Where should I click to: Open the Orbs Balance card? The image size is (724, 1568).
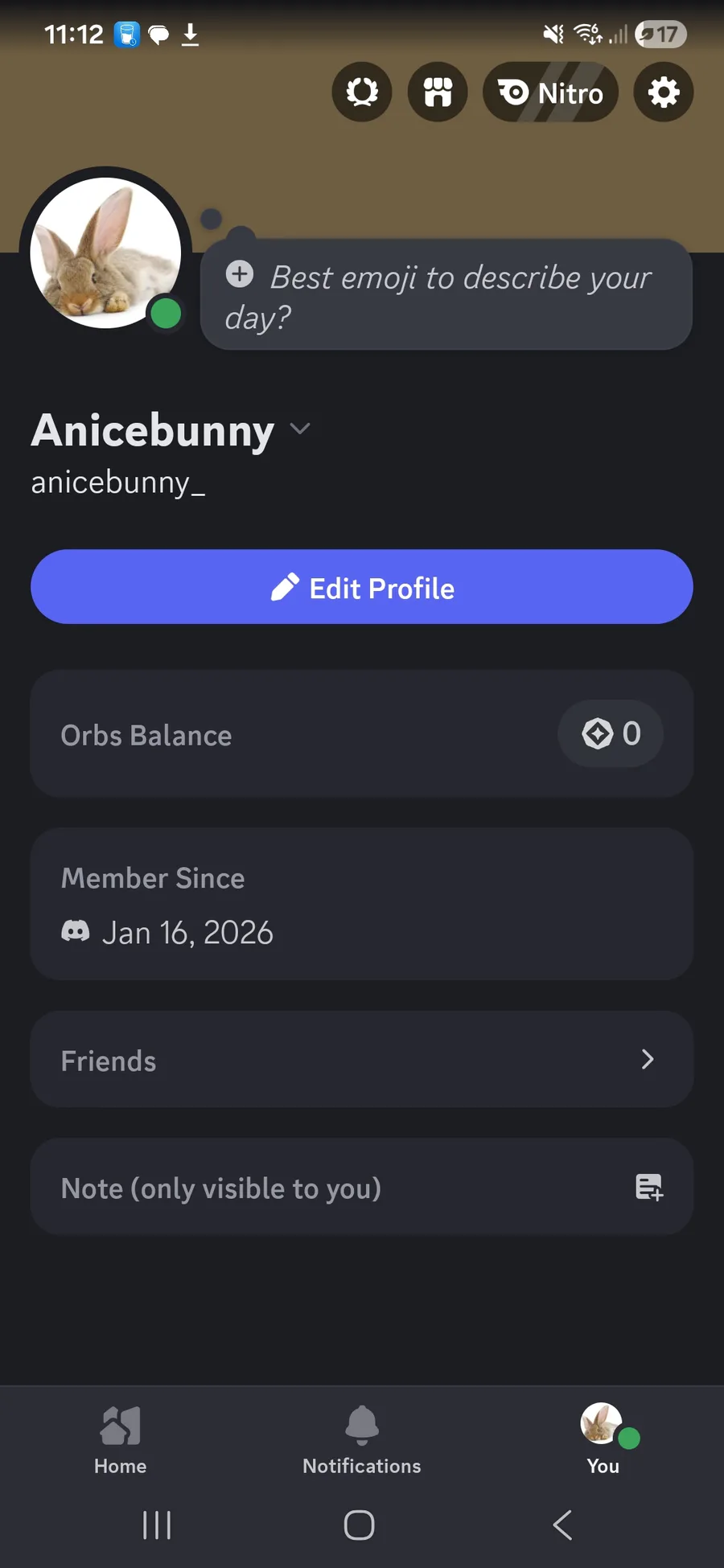coord(362,734)
